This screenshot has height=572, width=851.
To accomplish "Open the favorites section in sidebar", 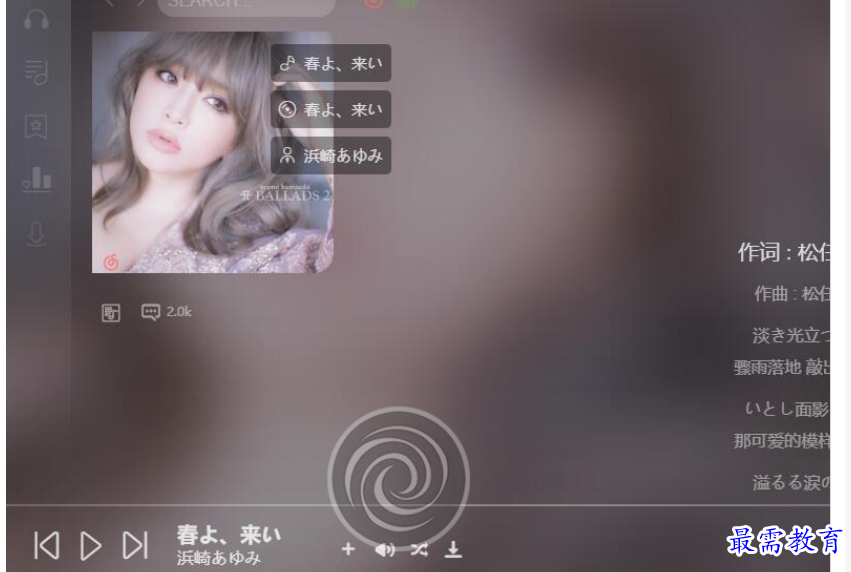I will point(36,126).
